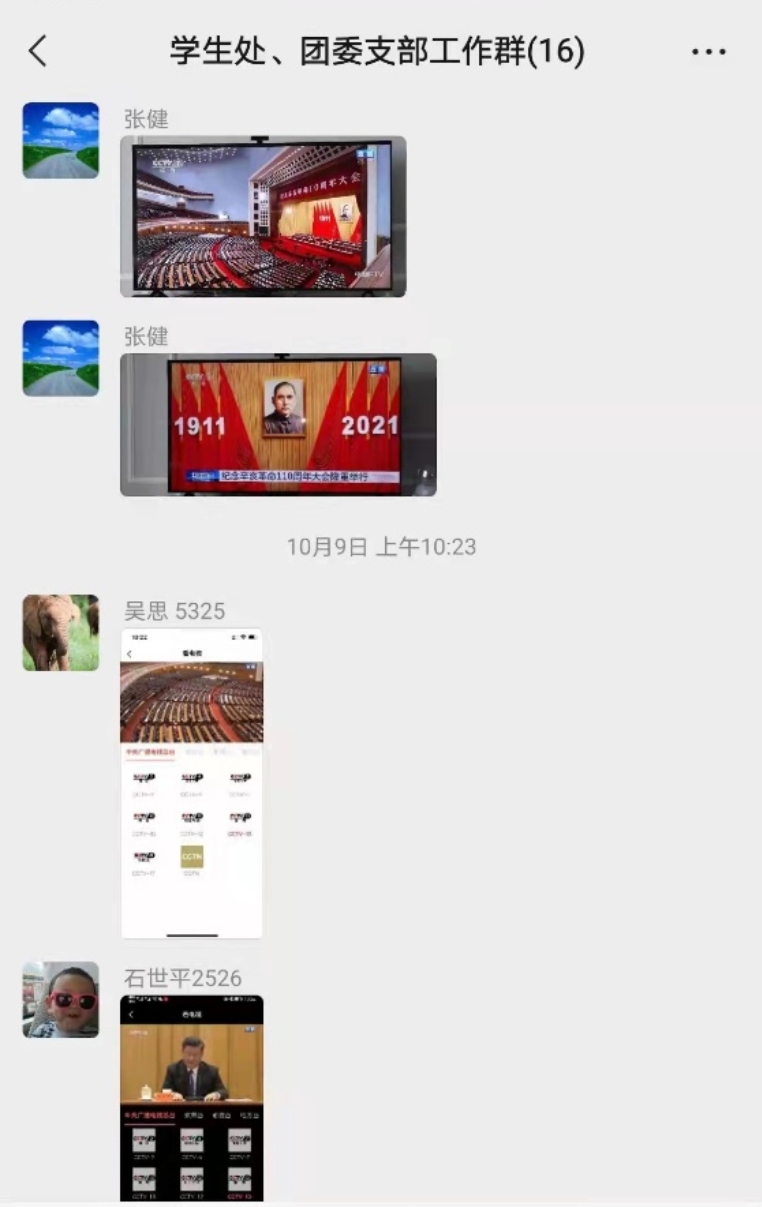Open 张健's 1911–2021 TV photo
Image resolution: width=762 pixels, height=1207 pixels.
click(x=278, y=424)
